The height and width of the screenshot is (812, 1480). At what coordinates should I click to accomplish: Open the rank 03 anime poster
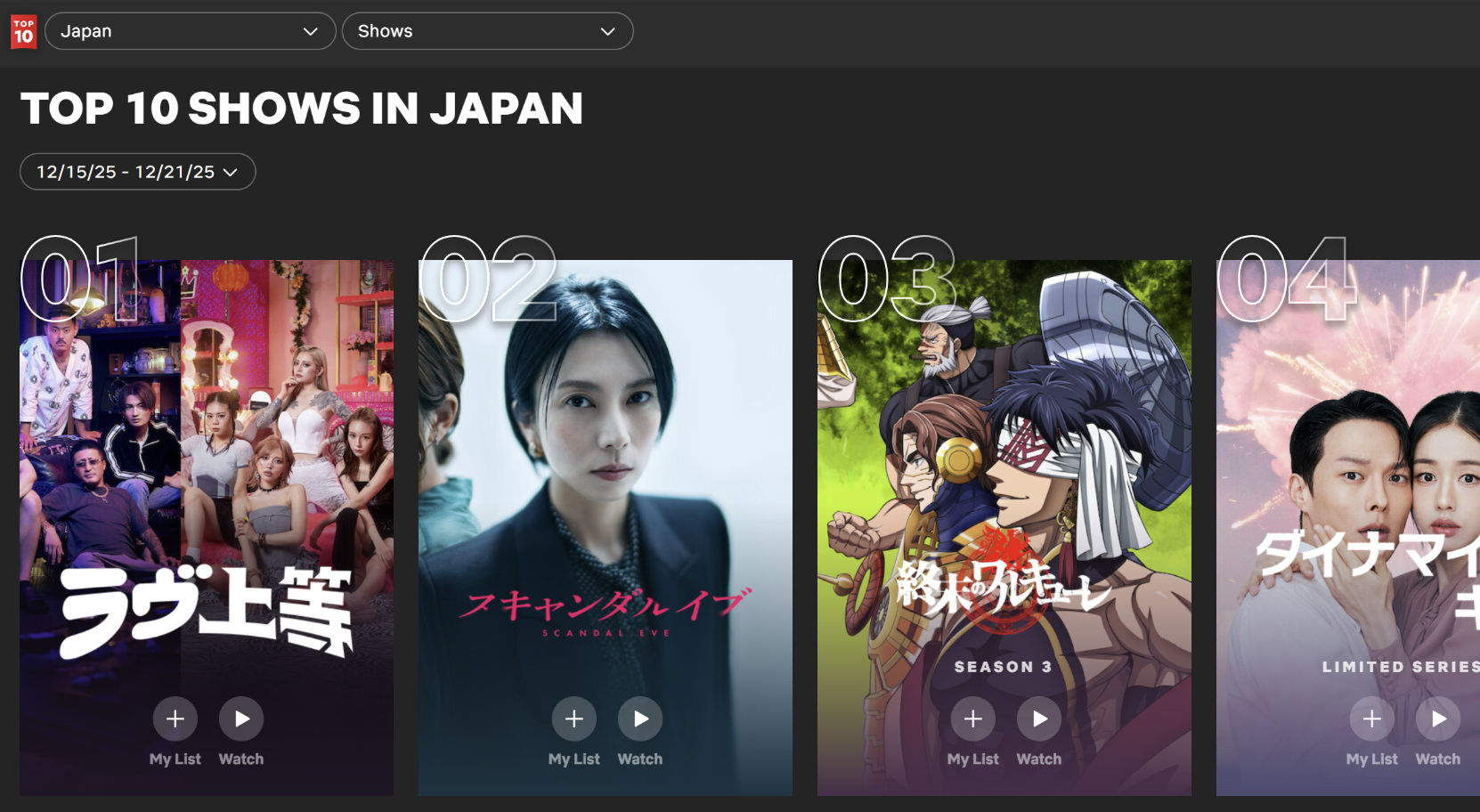(x=1004, y=445)
